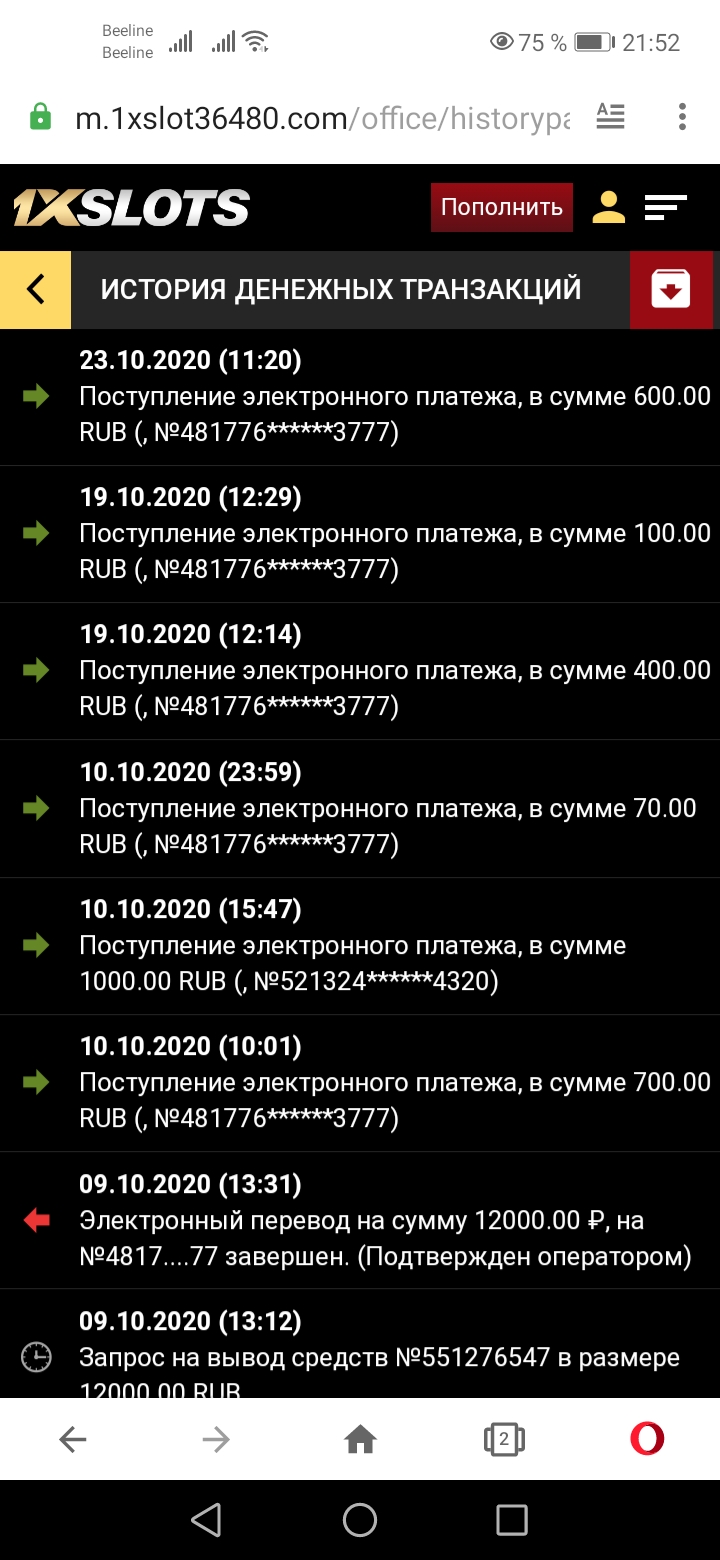Go back with the yellow arrow button
This screenshot has width=720, height=1560.
point(35,290)
